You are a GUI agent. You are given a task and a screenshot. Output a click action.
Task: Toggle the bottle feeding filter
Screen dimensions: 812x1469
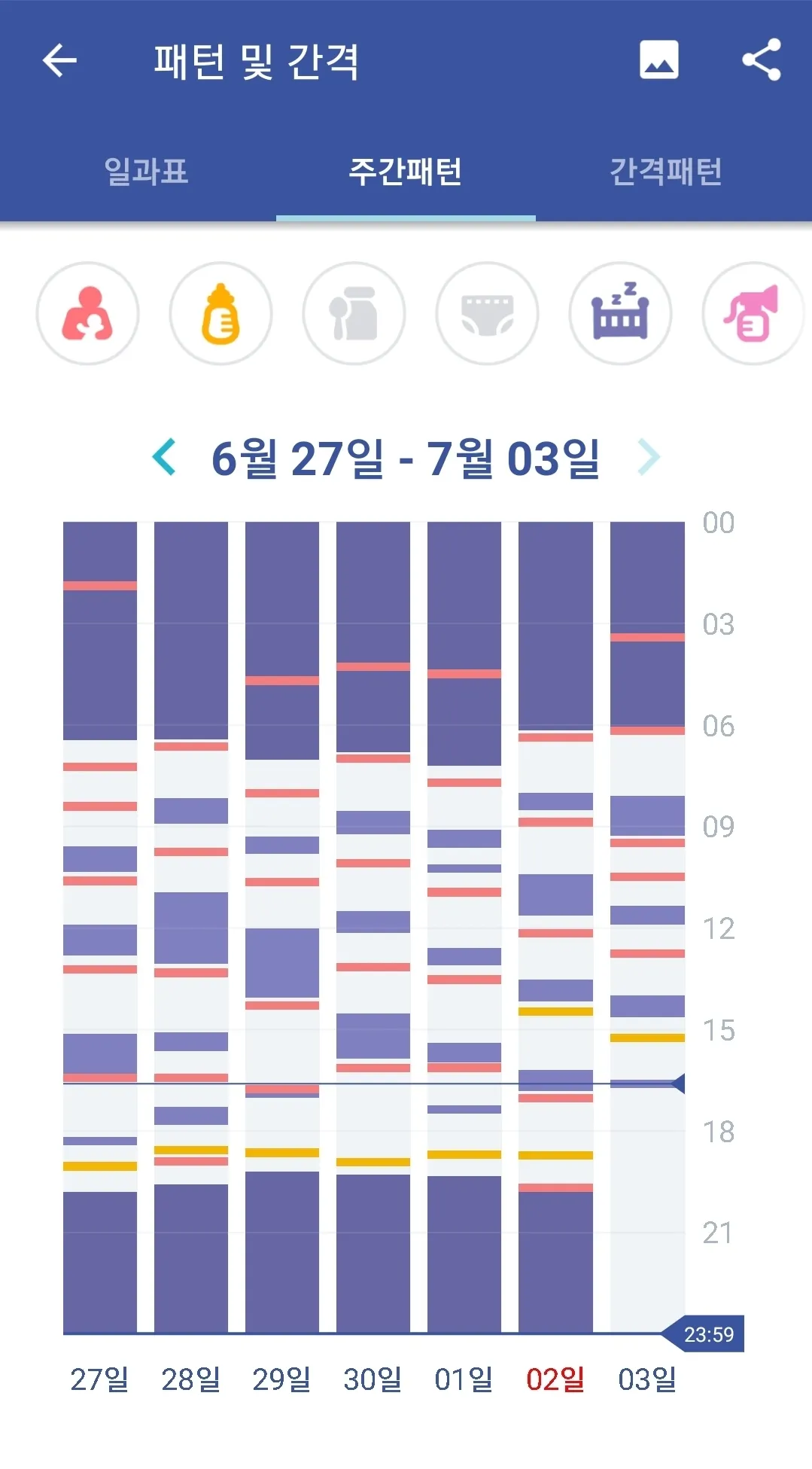221,313
